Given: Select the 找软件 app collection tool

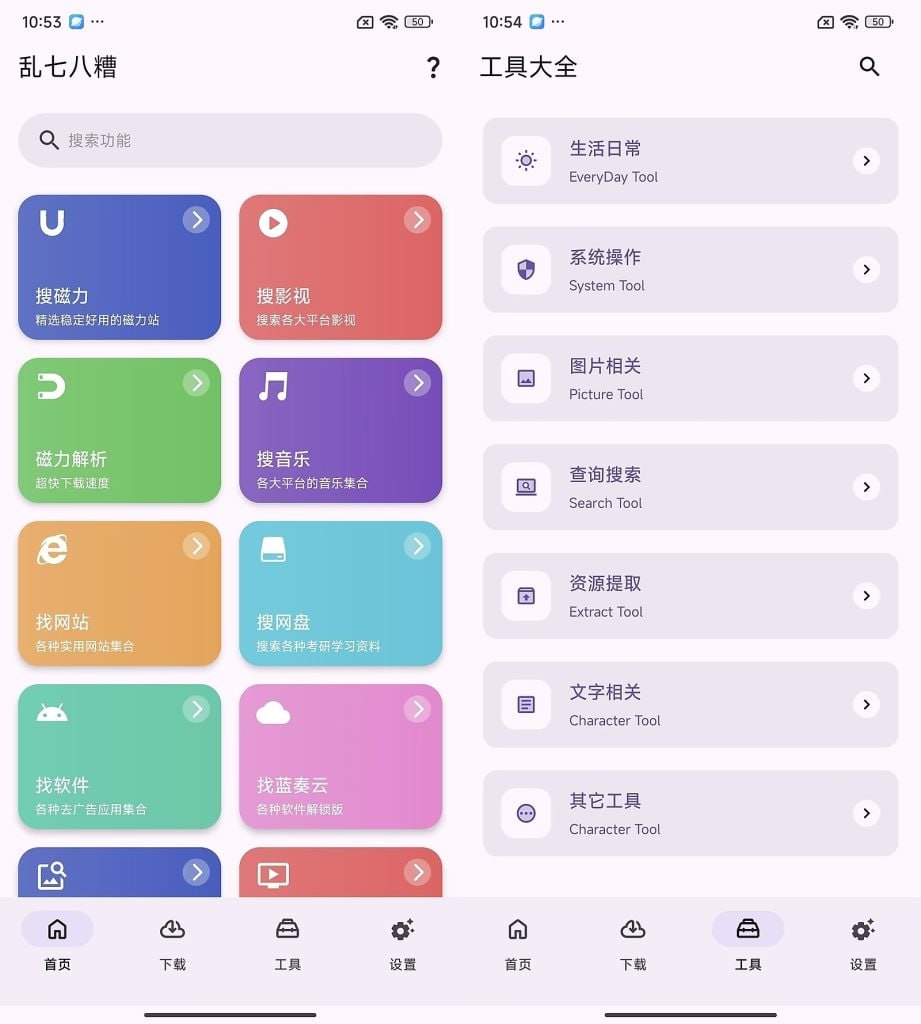Looking at the screenshot, I should pos(119,756).
